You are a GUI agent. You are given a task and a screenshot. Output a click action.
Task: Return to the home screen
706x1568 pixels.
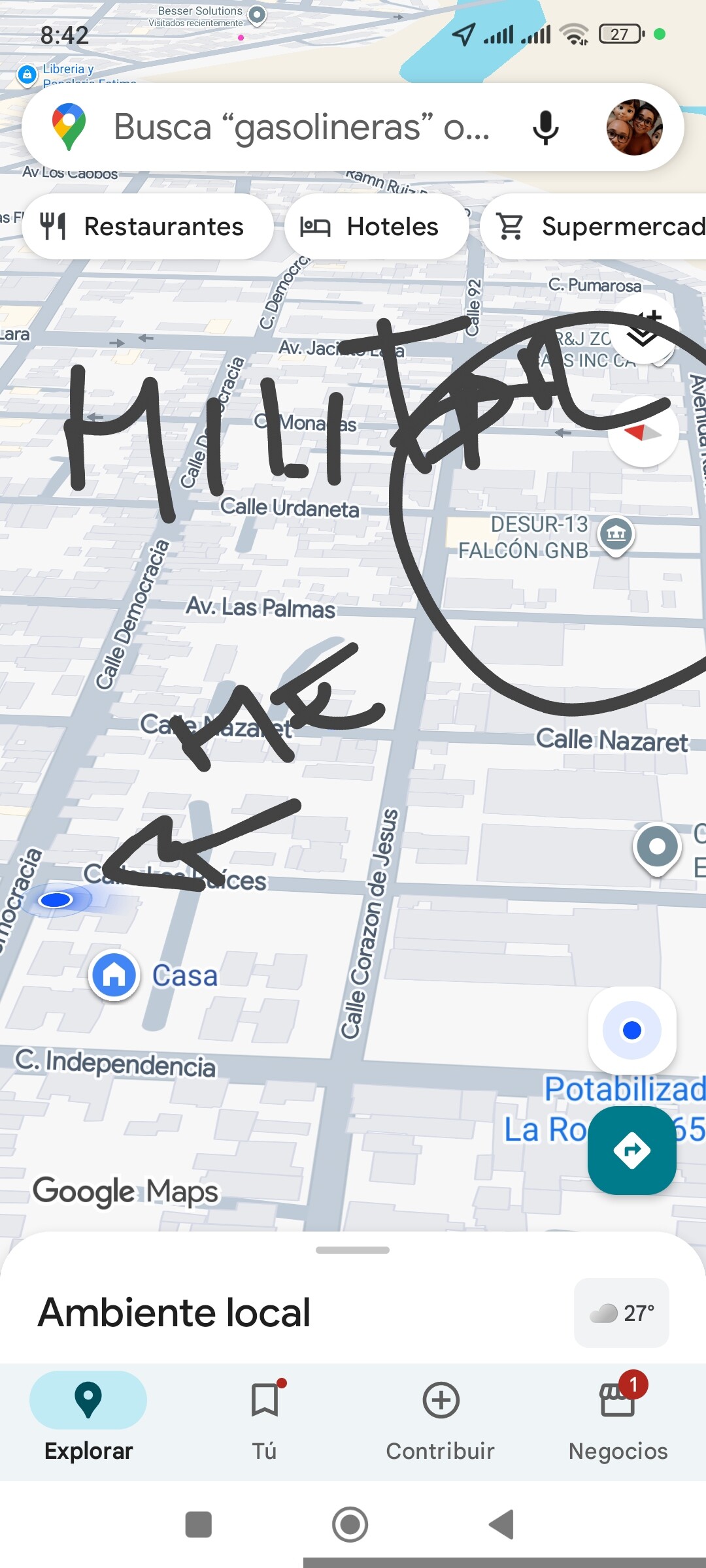(350, 1525)
